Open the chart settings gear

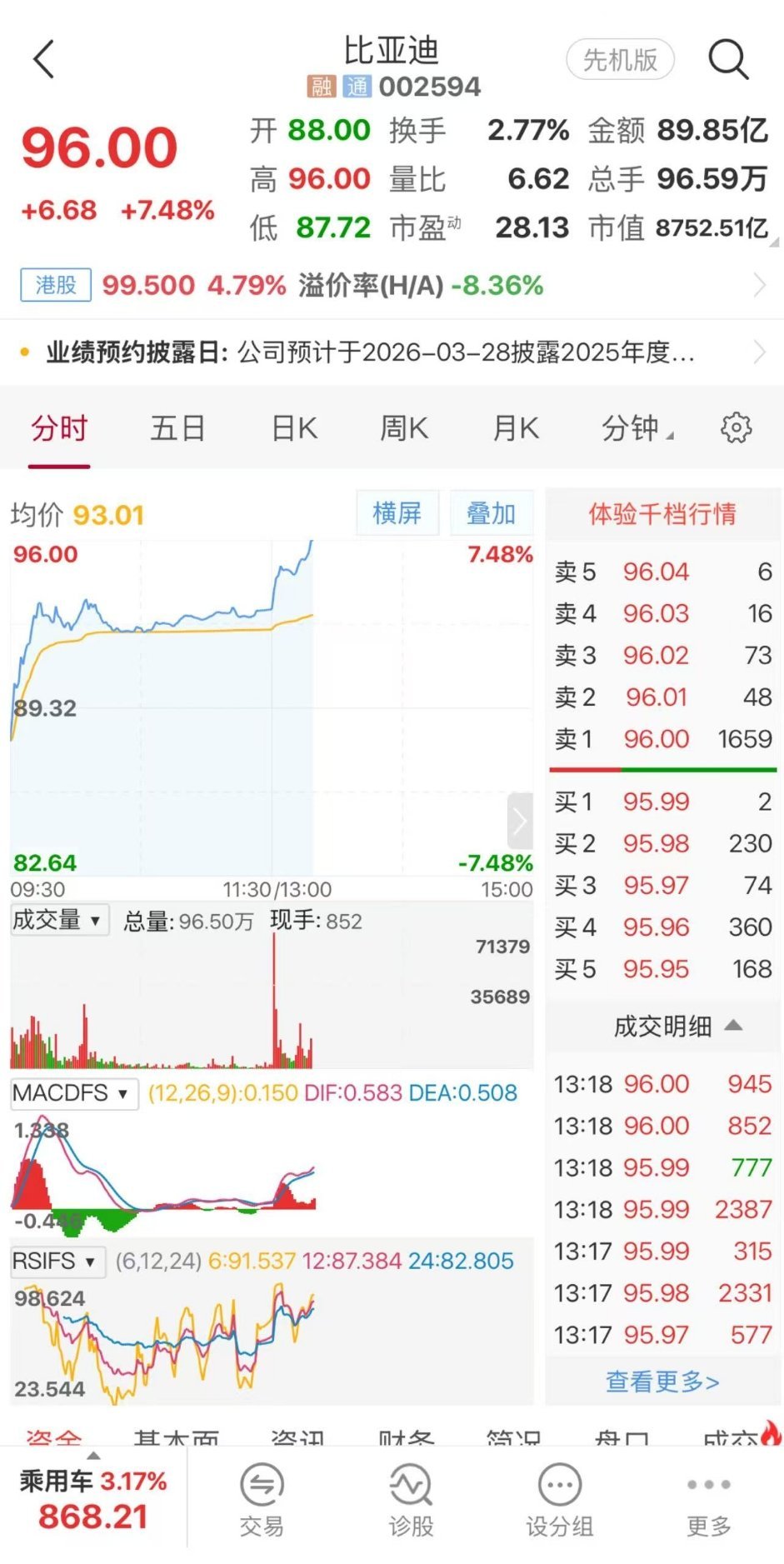pyautogui.click(x=736, y=427)
